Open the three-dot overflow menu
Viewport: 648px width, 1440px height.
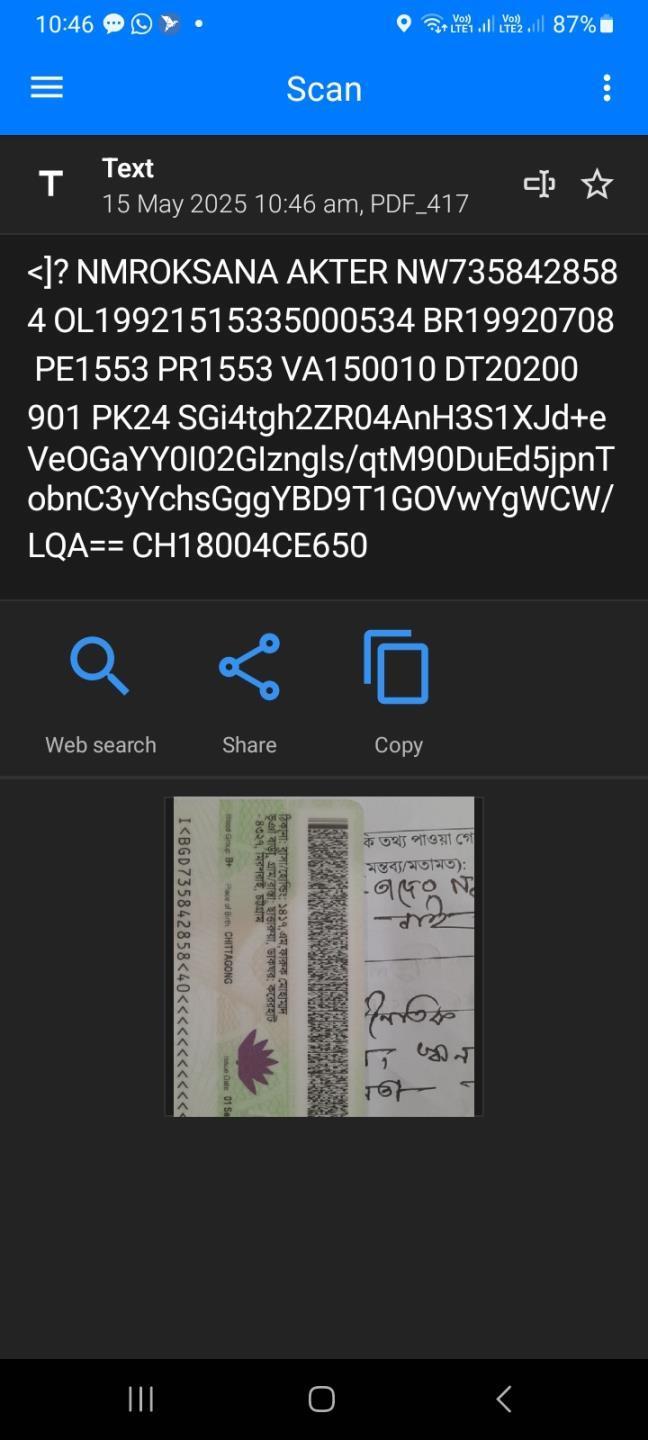pyautogui.click(x=606, y=88)
